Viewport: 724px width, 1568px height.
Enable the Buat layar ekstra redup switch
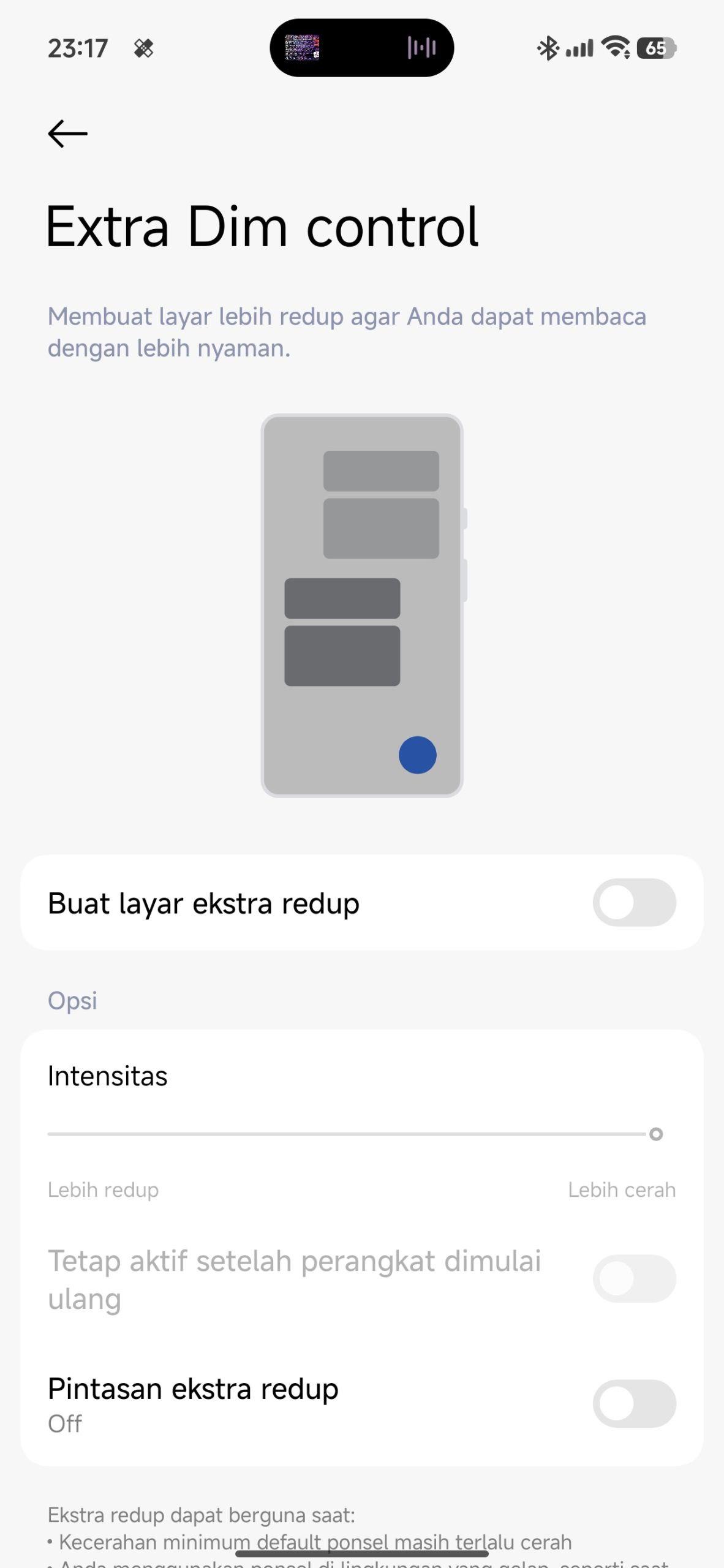pyautogui.click(x=633, y=902)
